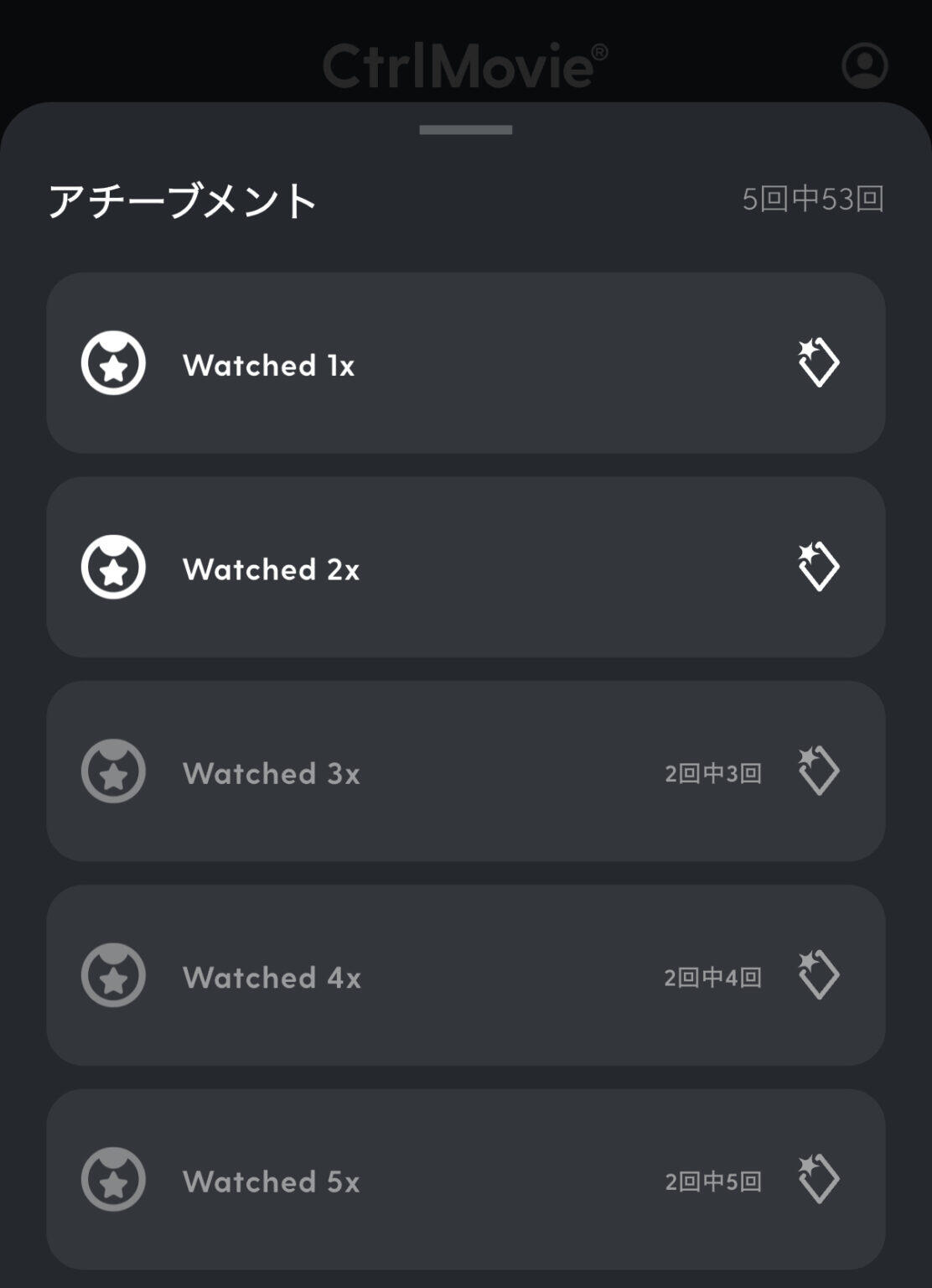
Task: Open the Watched 3x achievement
Action: [465, 771]
